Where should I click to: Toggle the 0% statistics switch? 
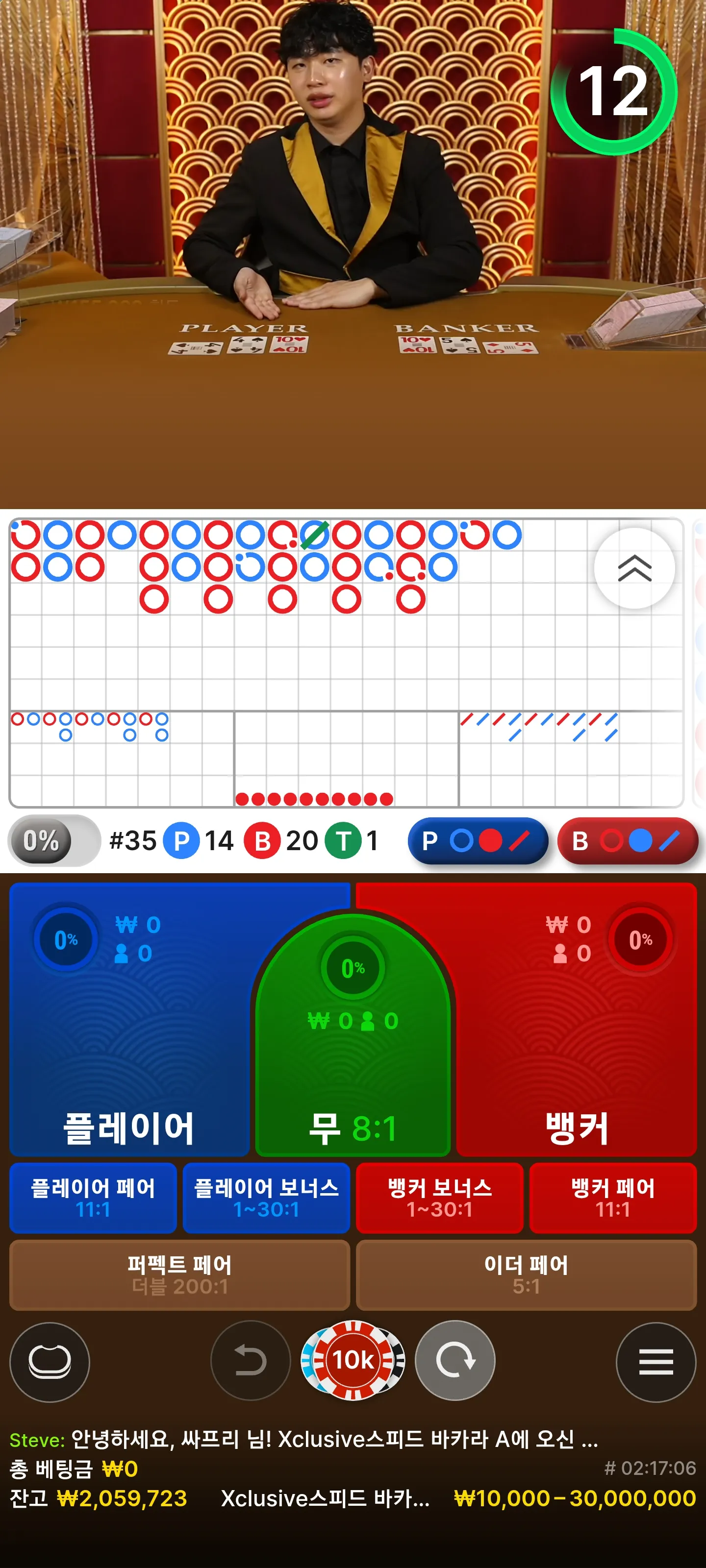[53, 841]
